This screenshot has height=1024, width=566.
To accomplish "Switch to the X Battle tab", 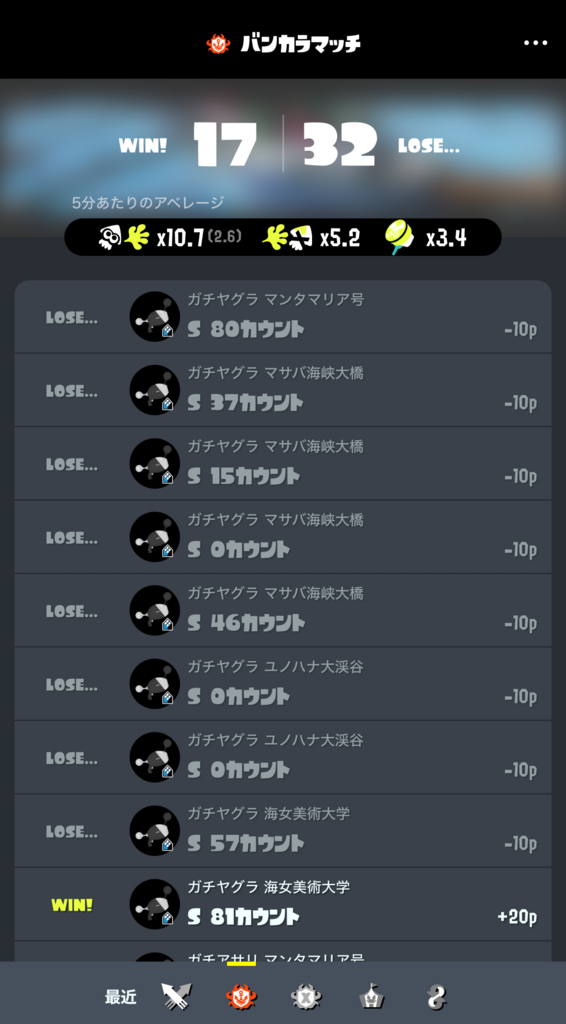I will coord(306,997).
